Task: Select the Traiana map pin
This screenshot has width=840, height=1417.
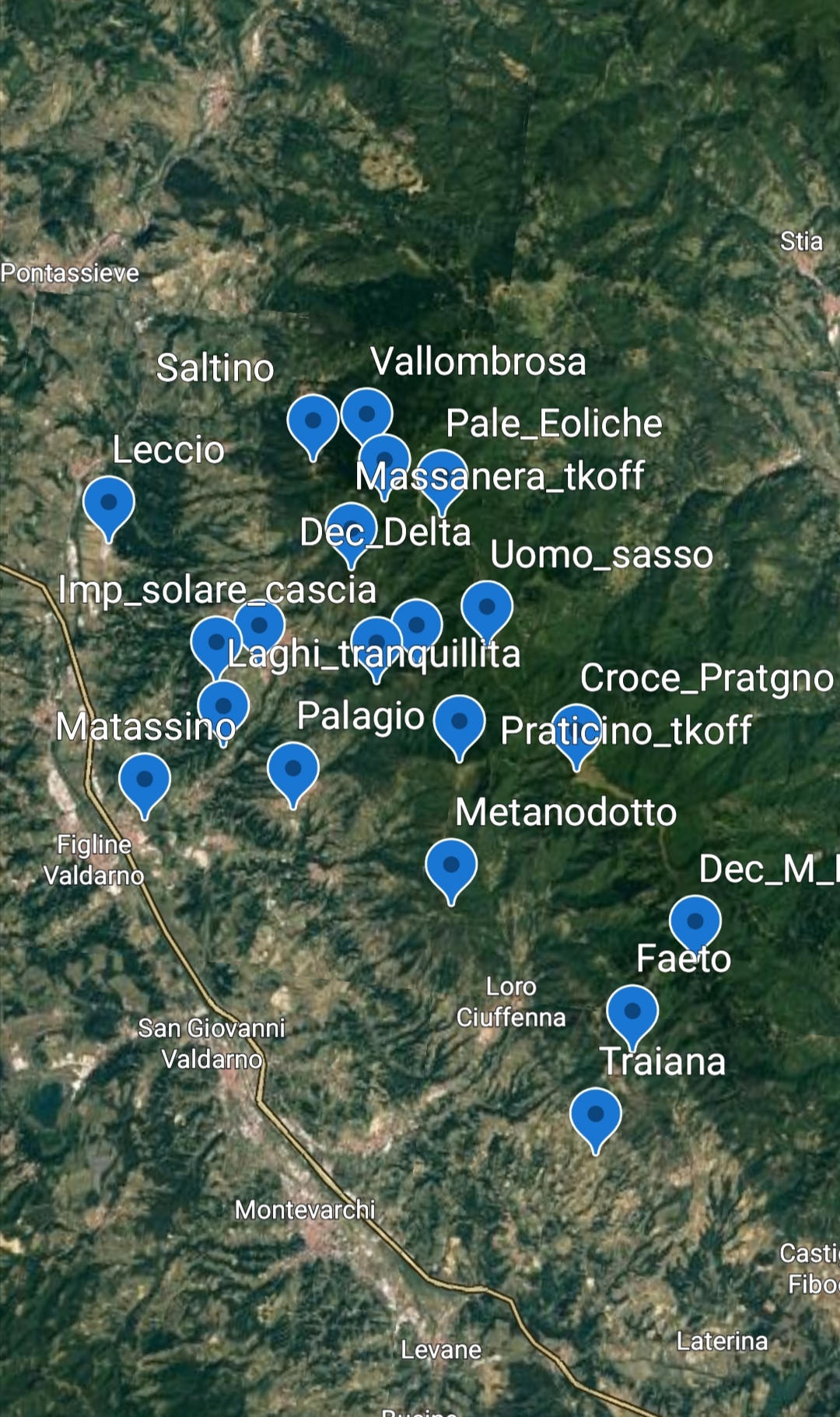Action: pyautogui.click(x=596, y=1114)
